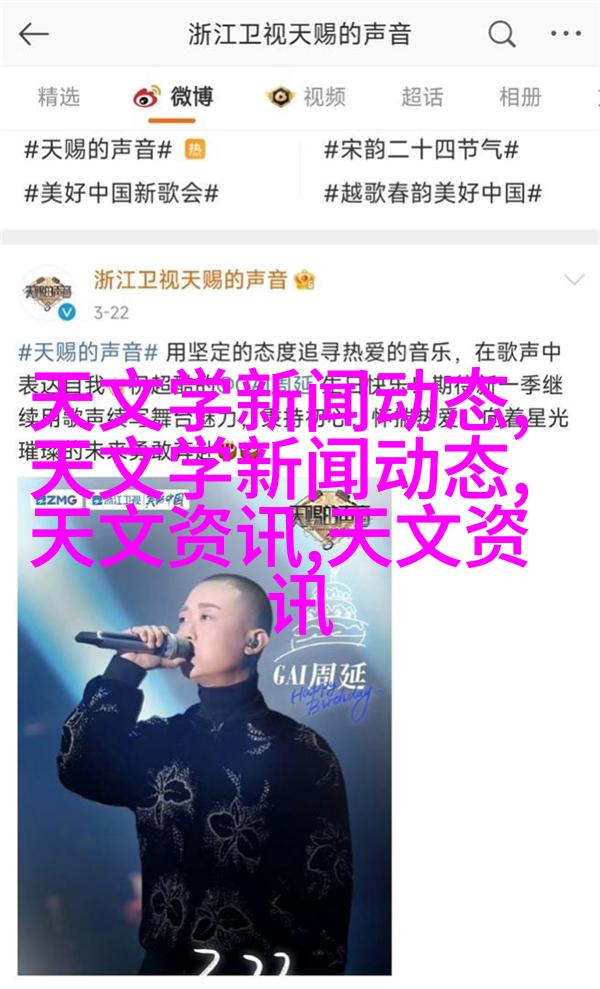Switch to the 视频 tab

[x=307, y=97]
